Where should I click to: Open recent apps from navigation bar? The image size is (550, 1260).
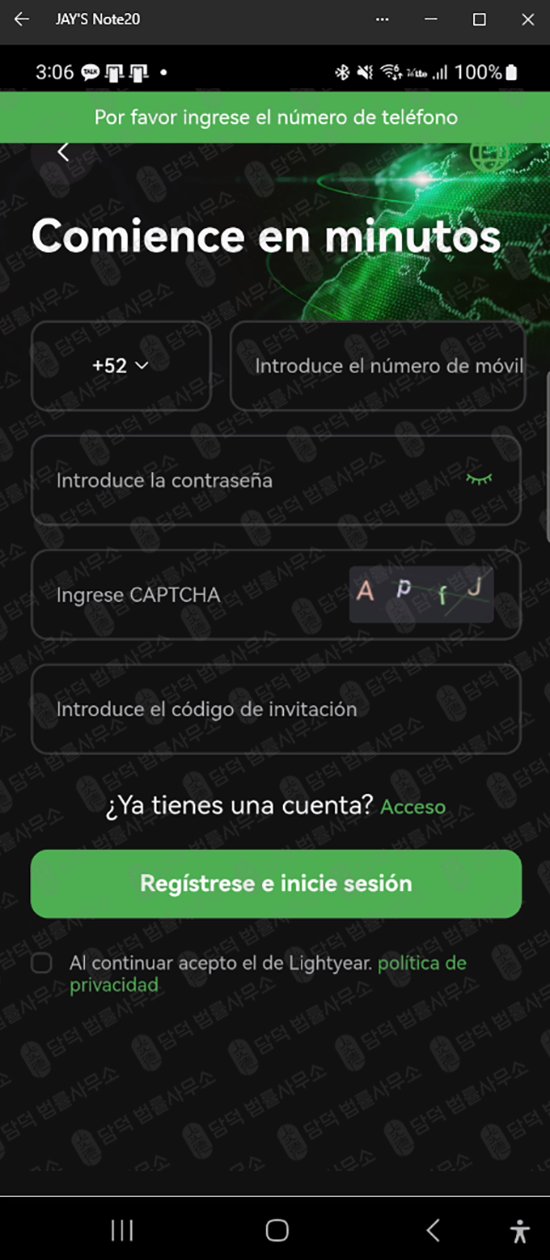coord(122,1229)
